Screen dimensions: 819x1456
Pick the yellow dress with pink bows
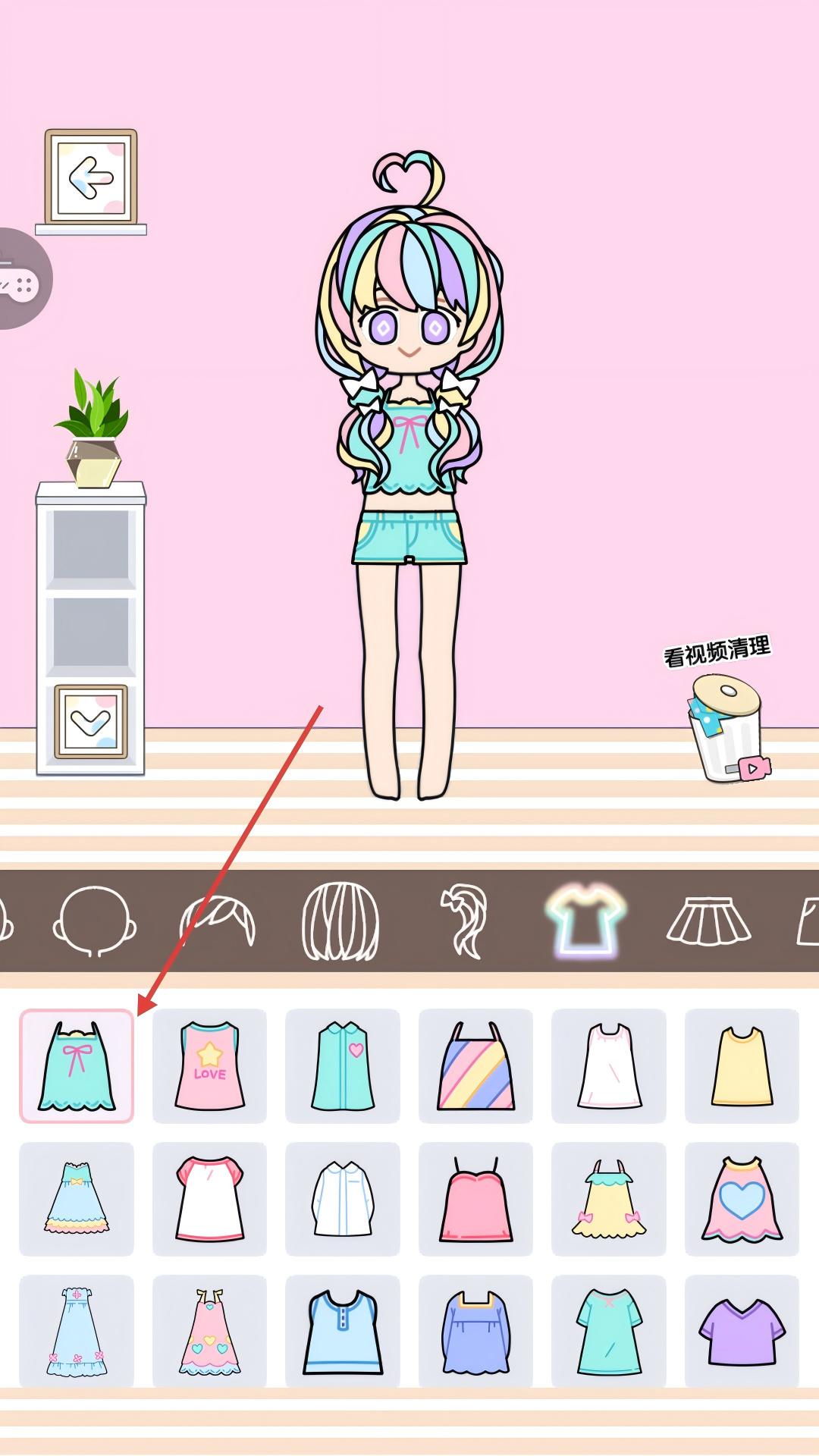tap(609, 1199)
